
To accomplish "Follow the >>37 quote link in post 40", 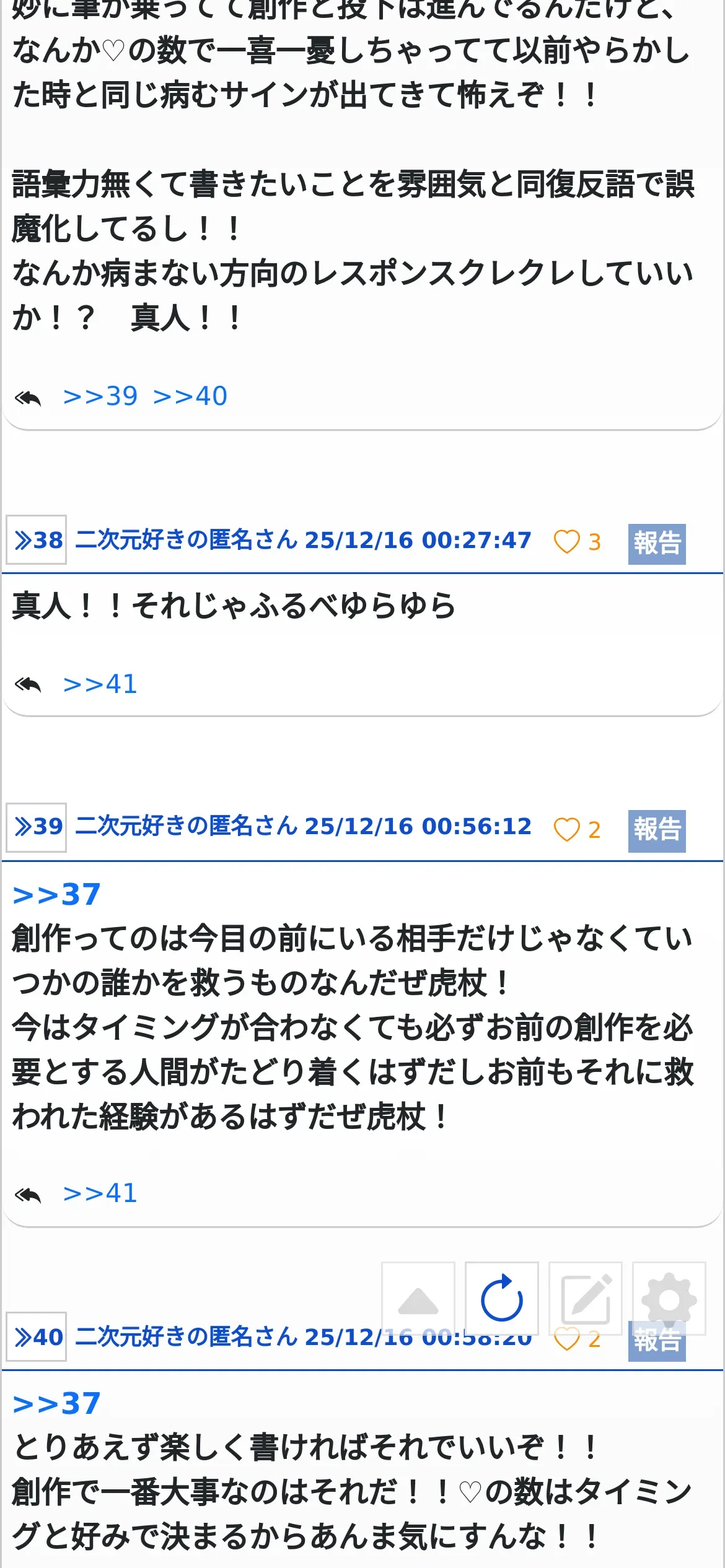I will [56, 1404].
